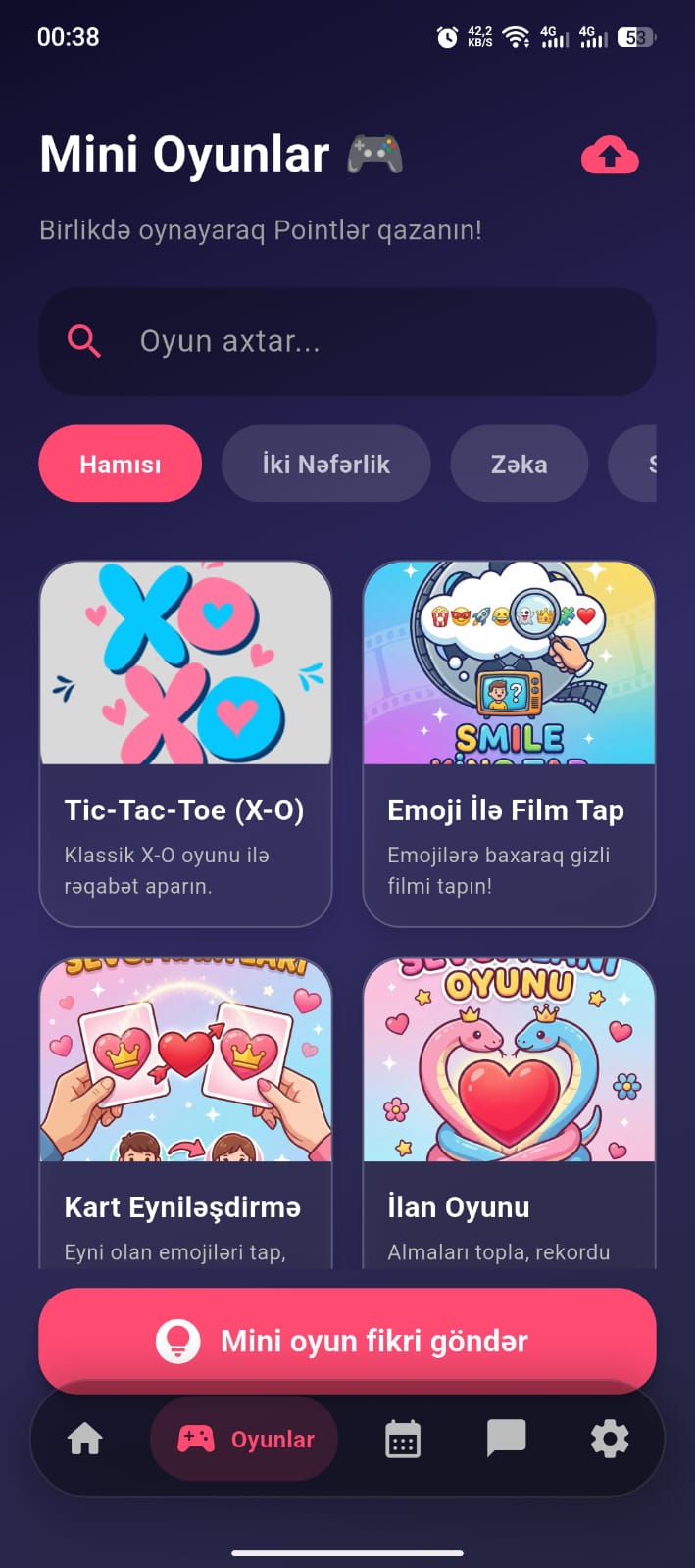Switch to the Oyunlar tab

click(244, 1439)
